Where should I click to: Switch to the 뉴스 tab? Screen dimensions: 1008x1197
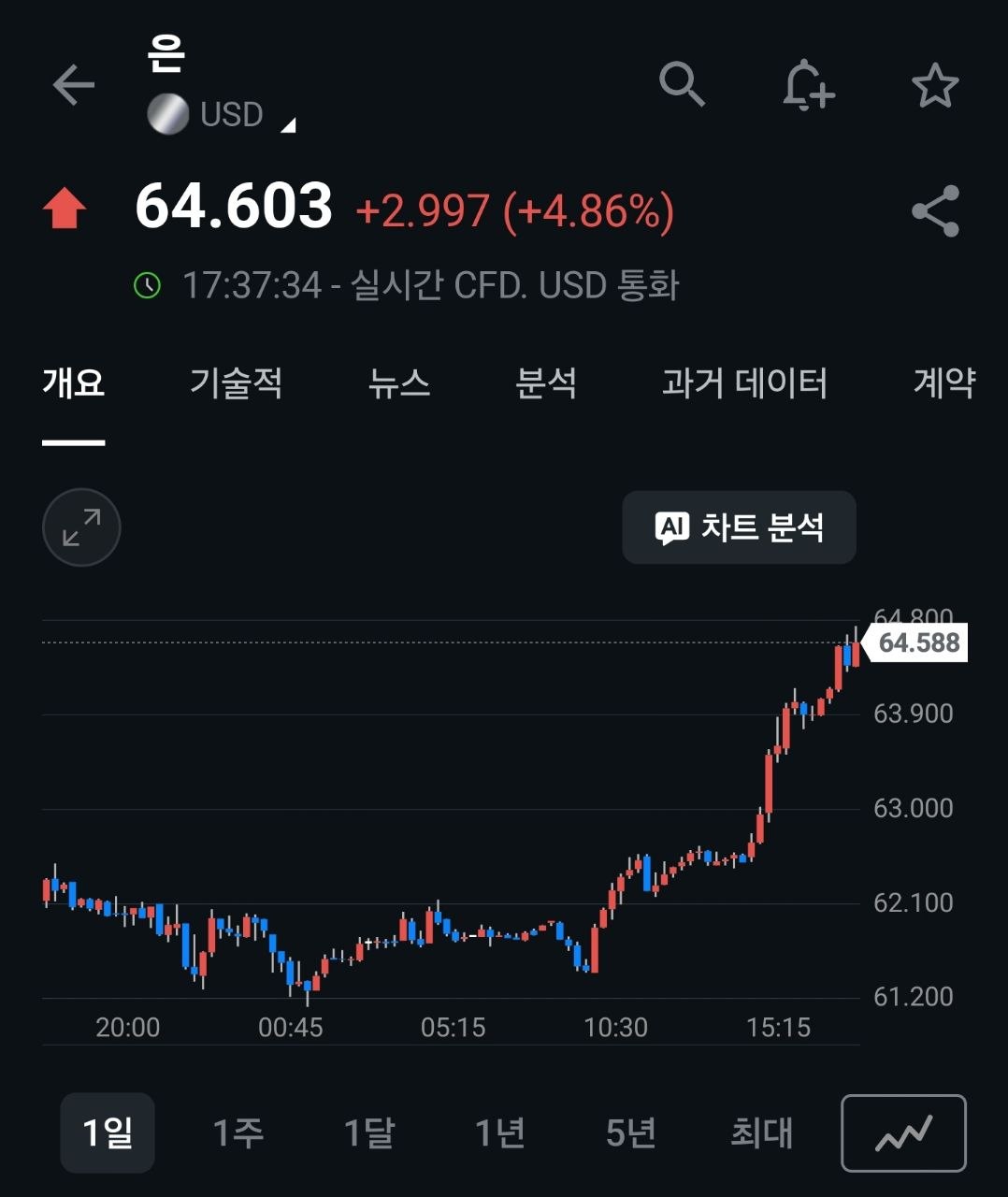coord(399,382)
